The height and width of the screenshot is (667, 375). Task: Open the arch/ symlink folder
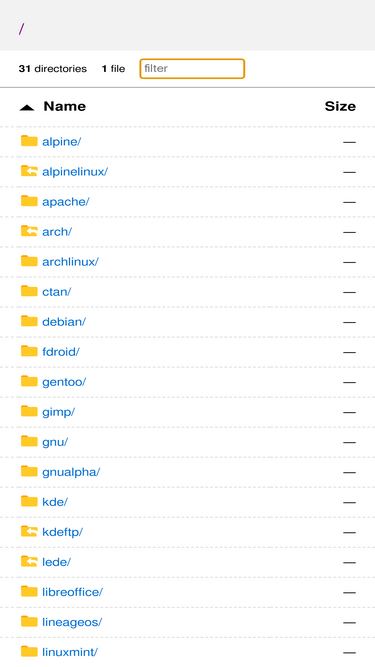(x=57, y=232)
